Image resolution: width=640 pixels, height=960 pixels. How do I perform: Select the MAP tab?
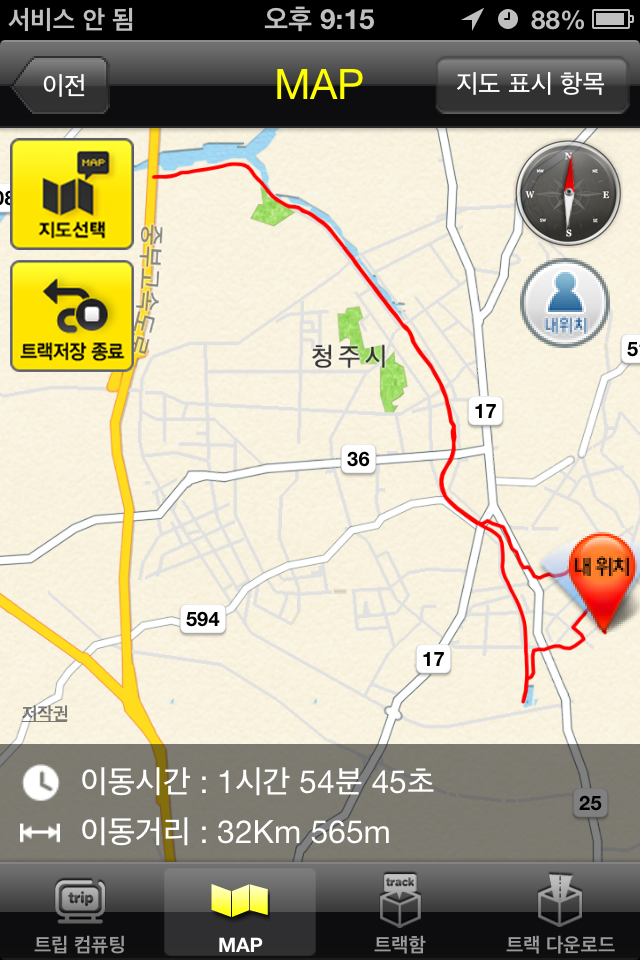pyautogui.click(x=240, y=912)
